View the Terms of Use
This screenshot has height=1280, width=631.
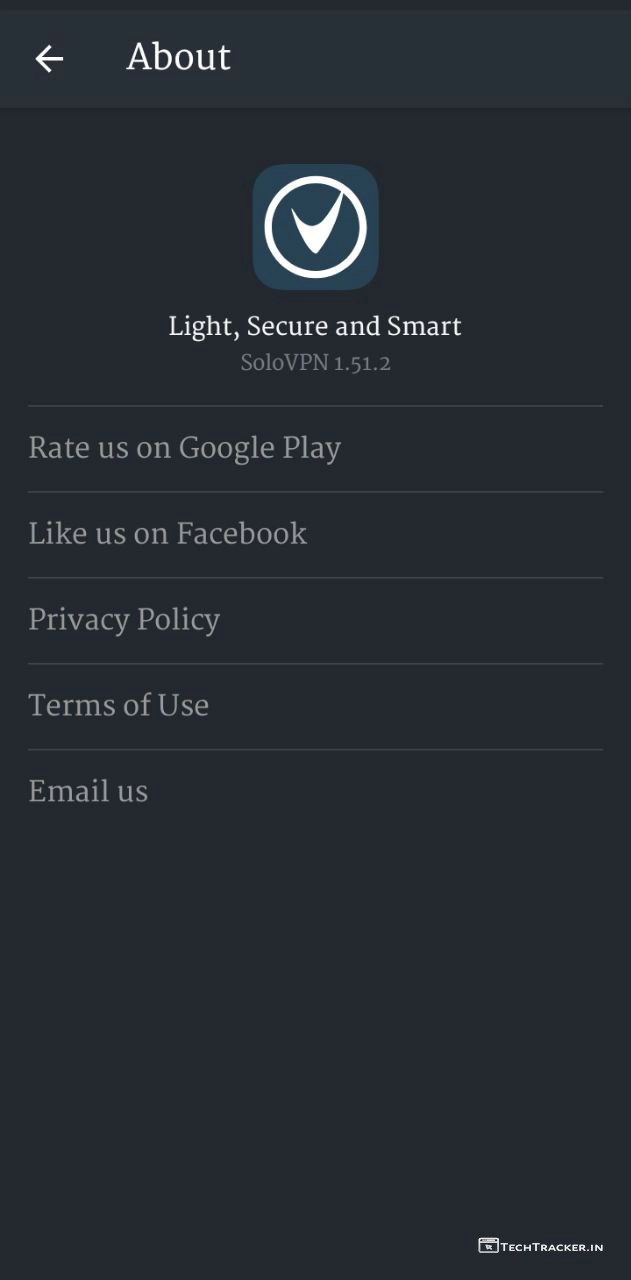[119, 706]
